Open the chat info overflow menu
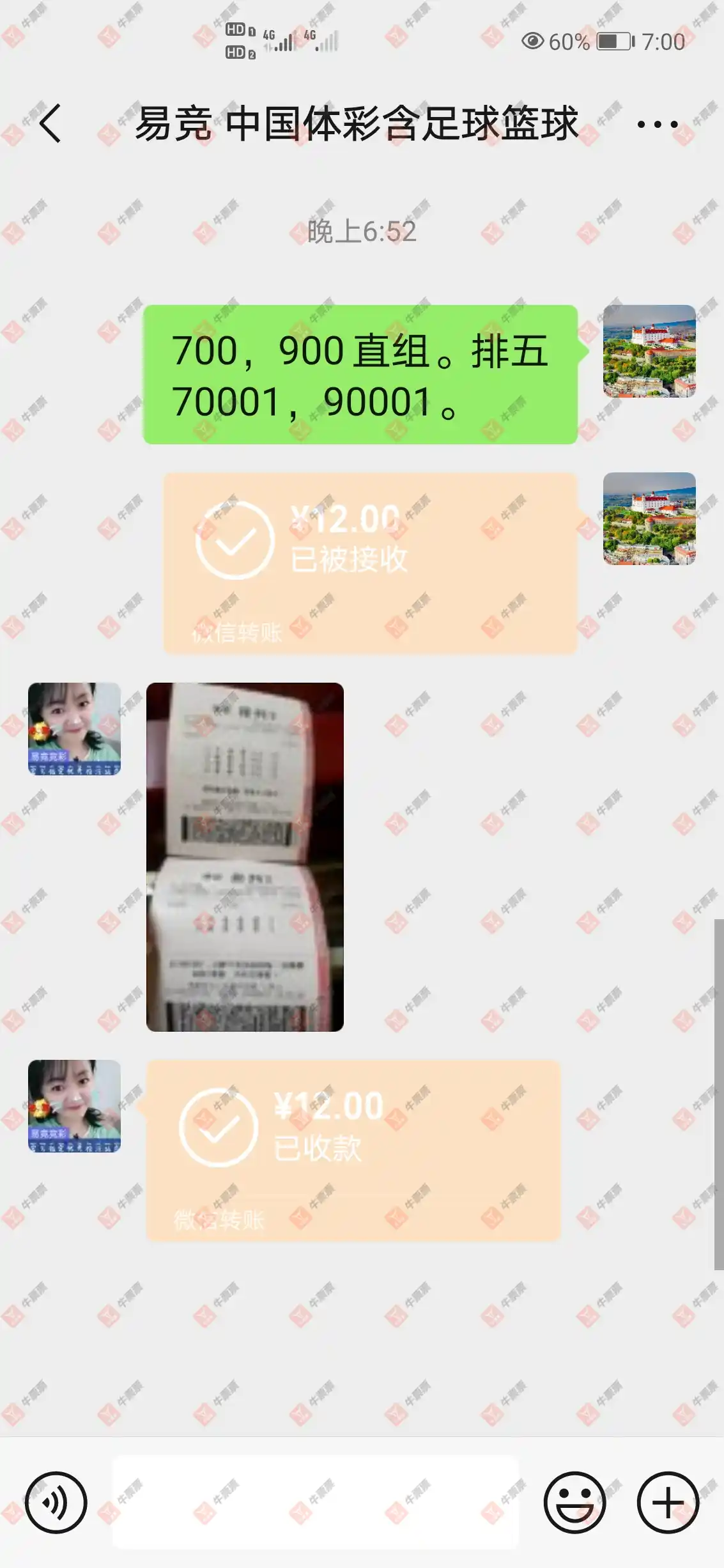The width and height of the screenshot is (724, 1568). pyautogui.click(x=657, y=124)
